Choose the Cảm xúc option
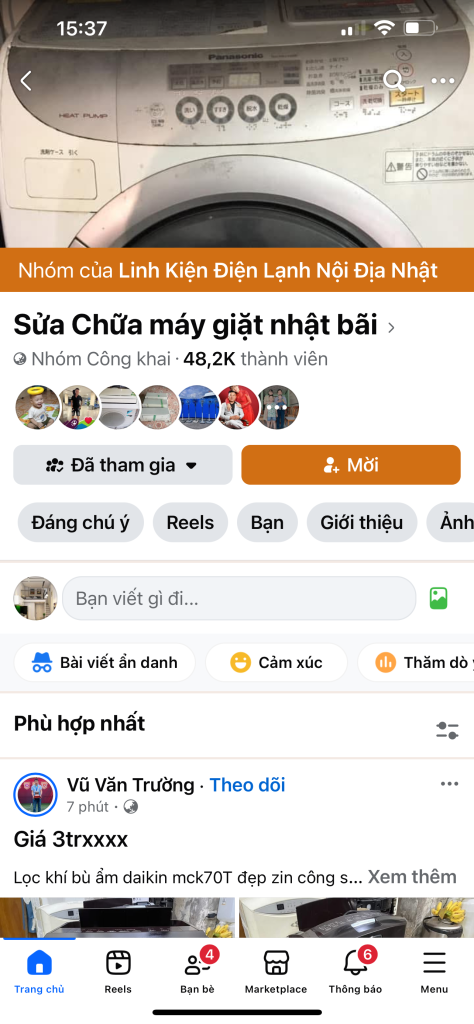Image resolution: width=474 pixels, height=1024 pixels. click(276, 663)
